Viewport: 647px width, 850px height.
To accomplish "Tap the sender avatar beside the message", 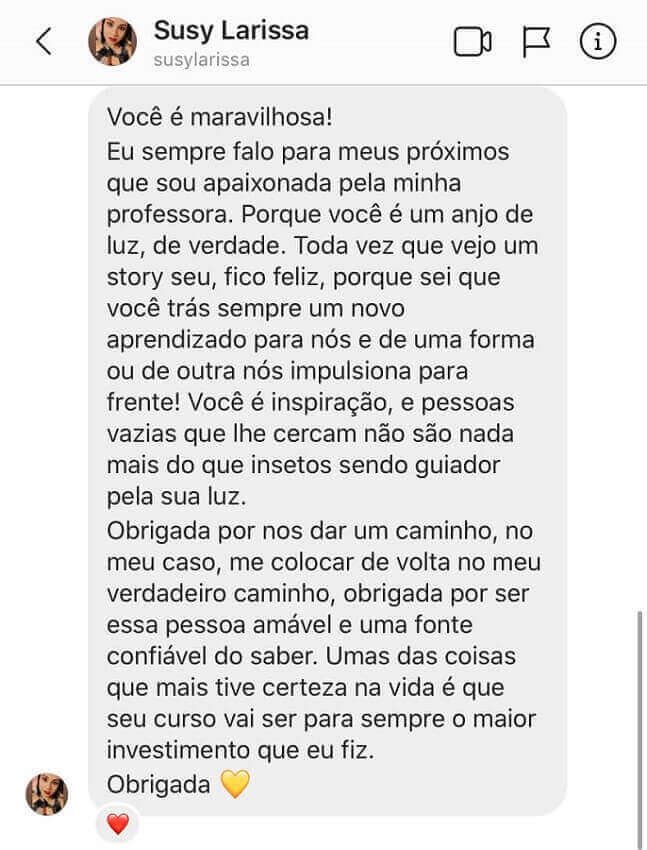I will 47,794.
